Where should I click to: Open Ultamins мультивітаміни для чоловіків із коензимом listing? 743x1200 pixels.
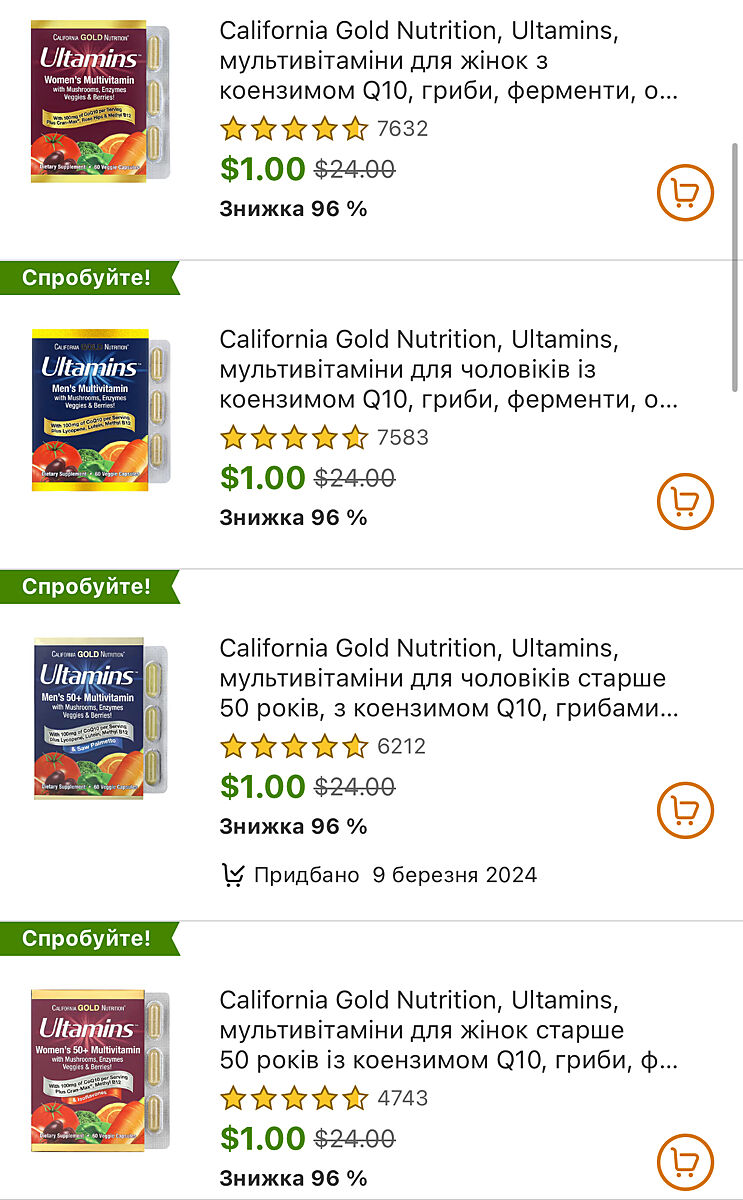pos(448,370)
